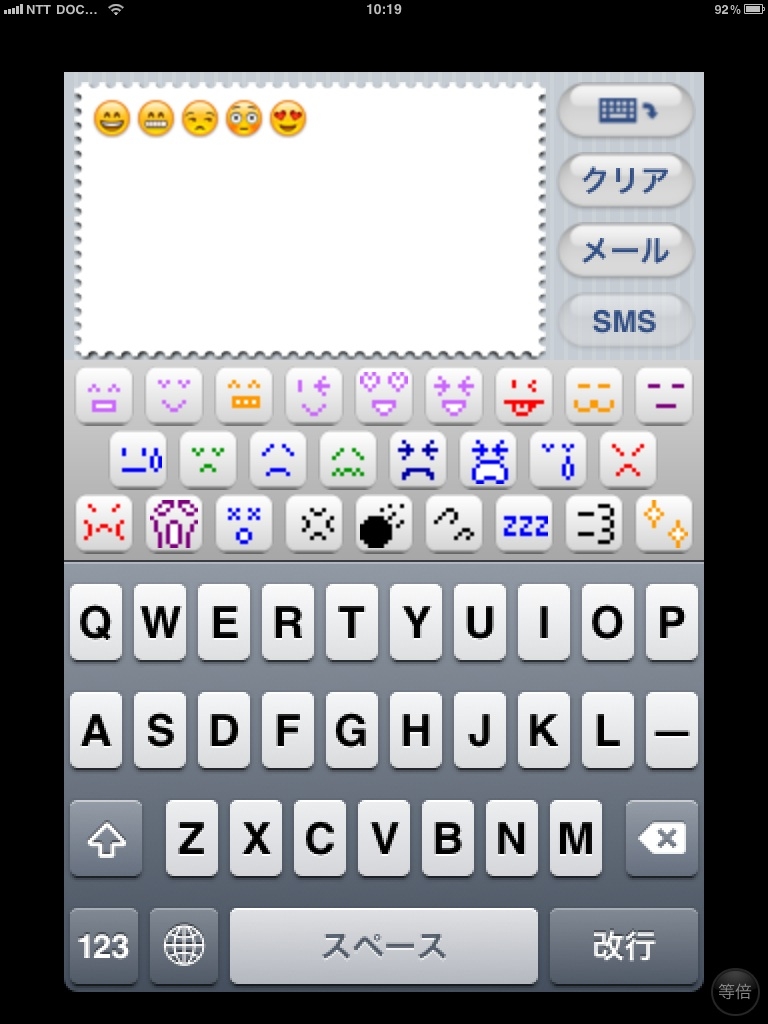Switch to the 123 numbers keyboard
768x1024 pixels.
point(104,946)
